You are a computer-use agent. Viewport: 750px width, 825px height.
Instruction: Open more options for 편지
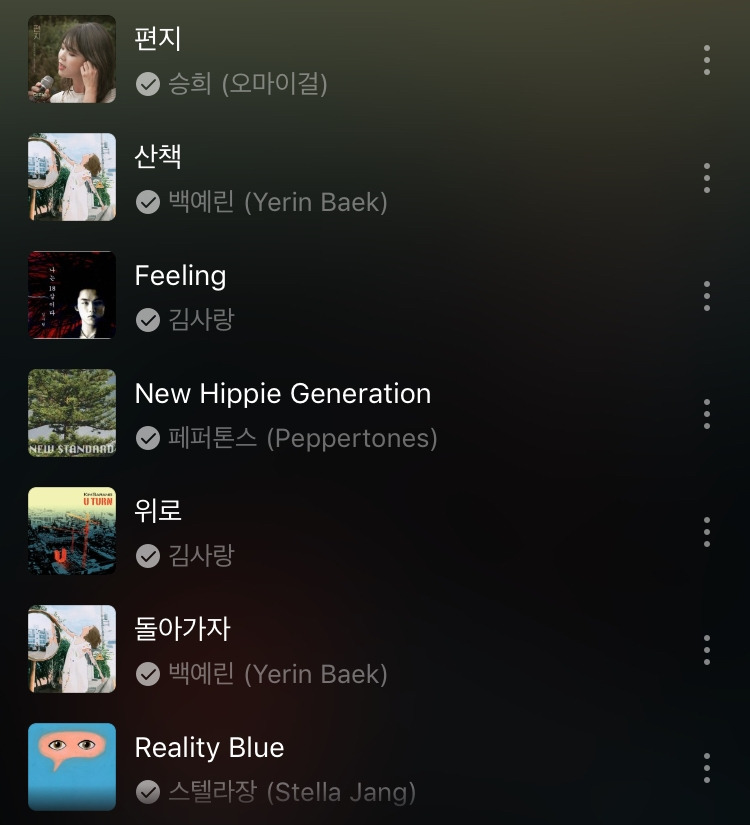[x=706, y=60]
